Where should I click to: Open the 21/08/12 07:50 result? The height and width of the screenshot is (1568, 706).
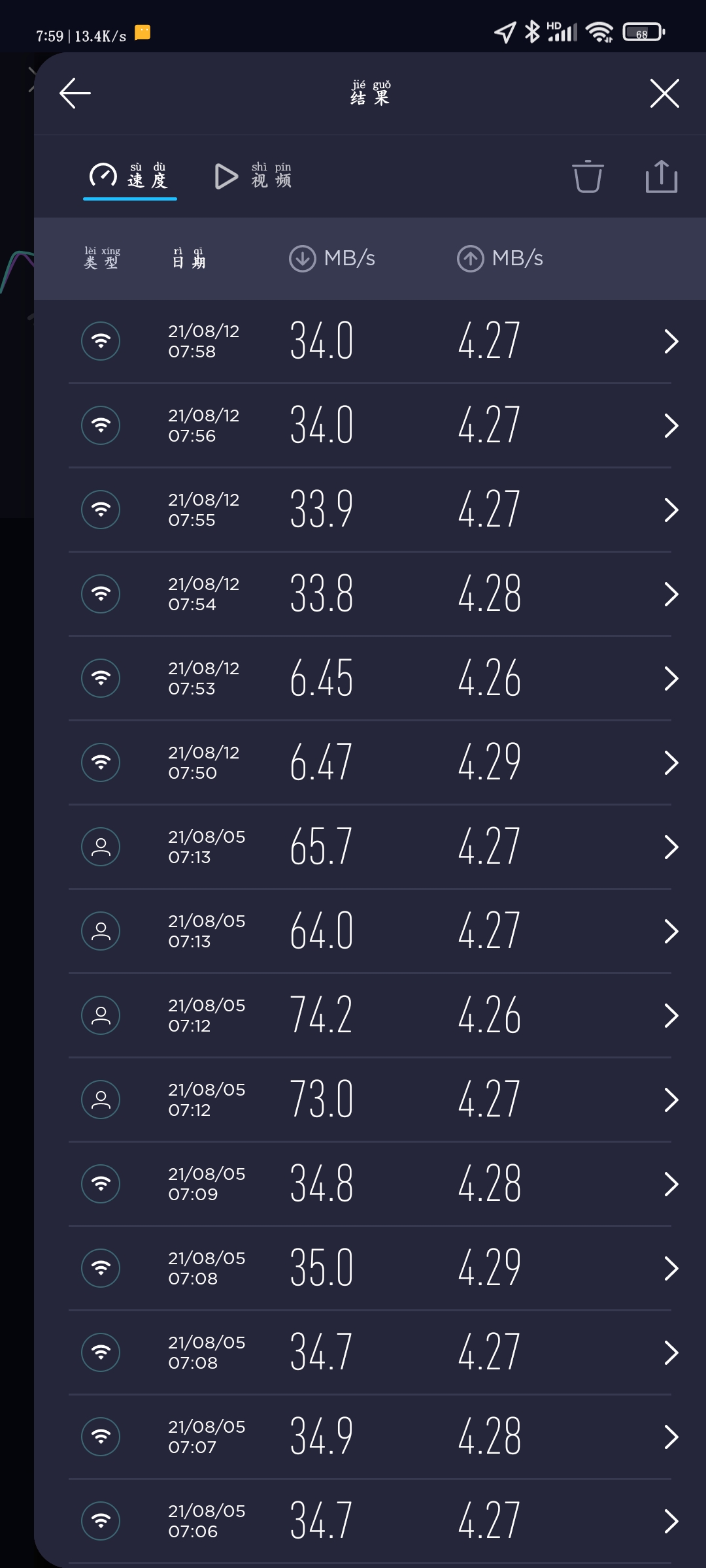[370, 762]
